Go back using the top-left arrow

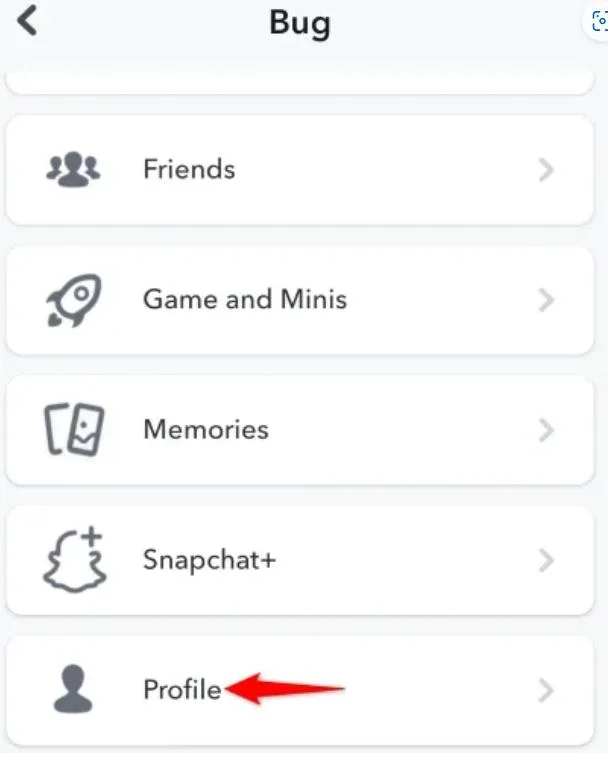tap(27, 20)
